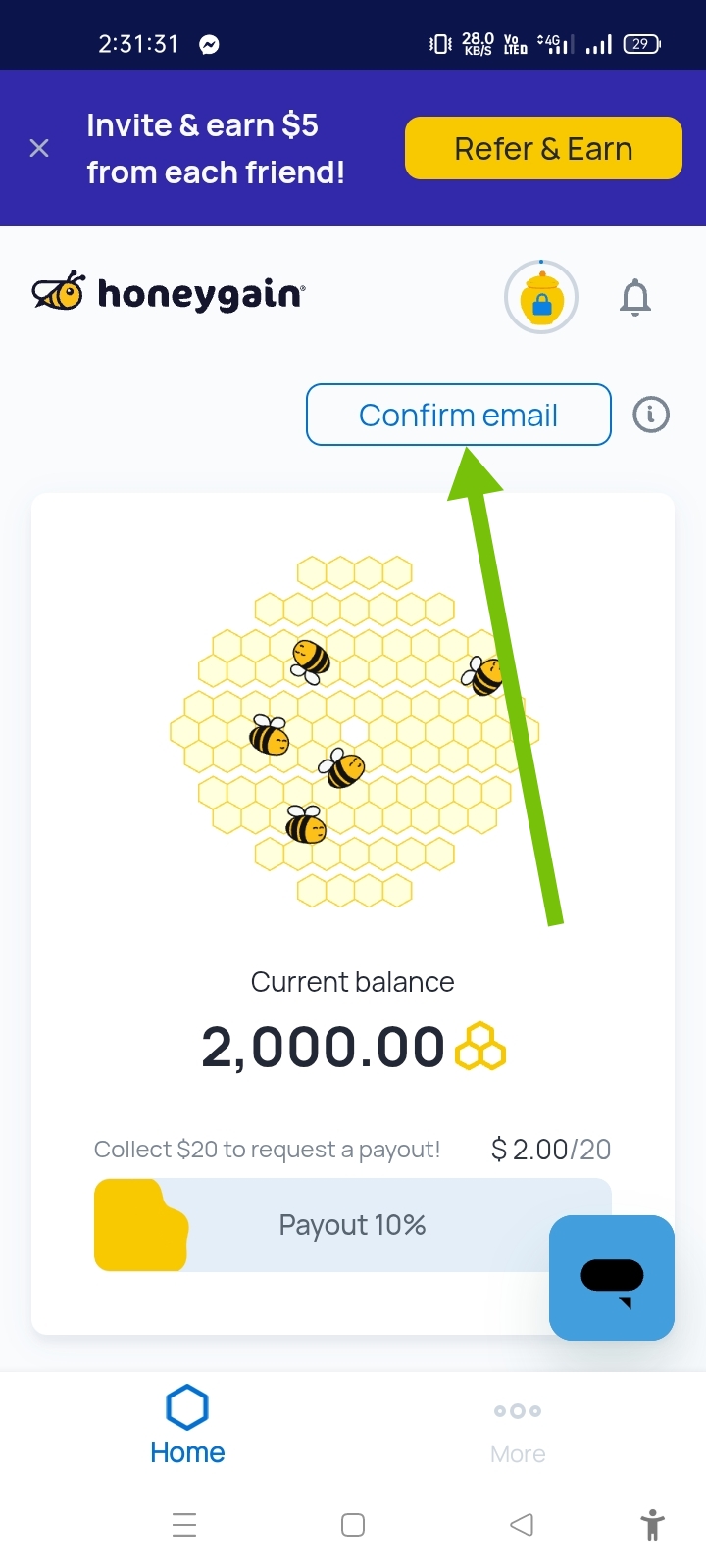Screen dimensions: 706x1568
Task: Open the recent apps menu
Action: click(x=184, y=1524)
